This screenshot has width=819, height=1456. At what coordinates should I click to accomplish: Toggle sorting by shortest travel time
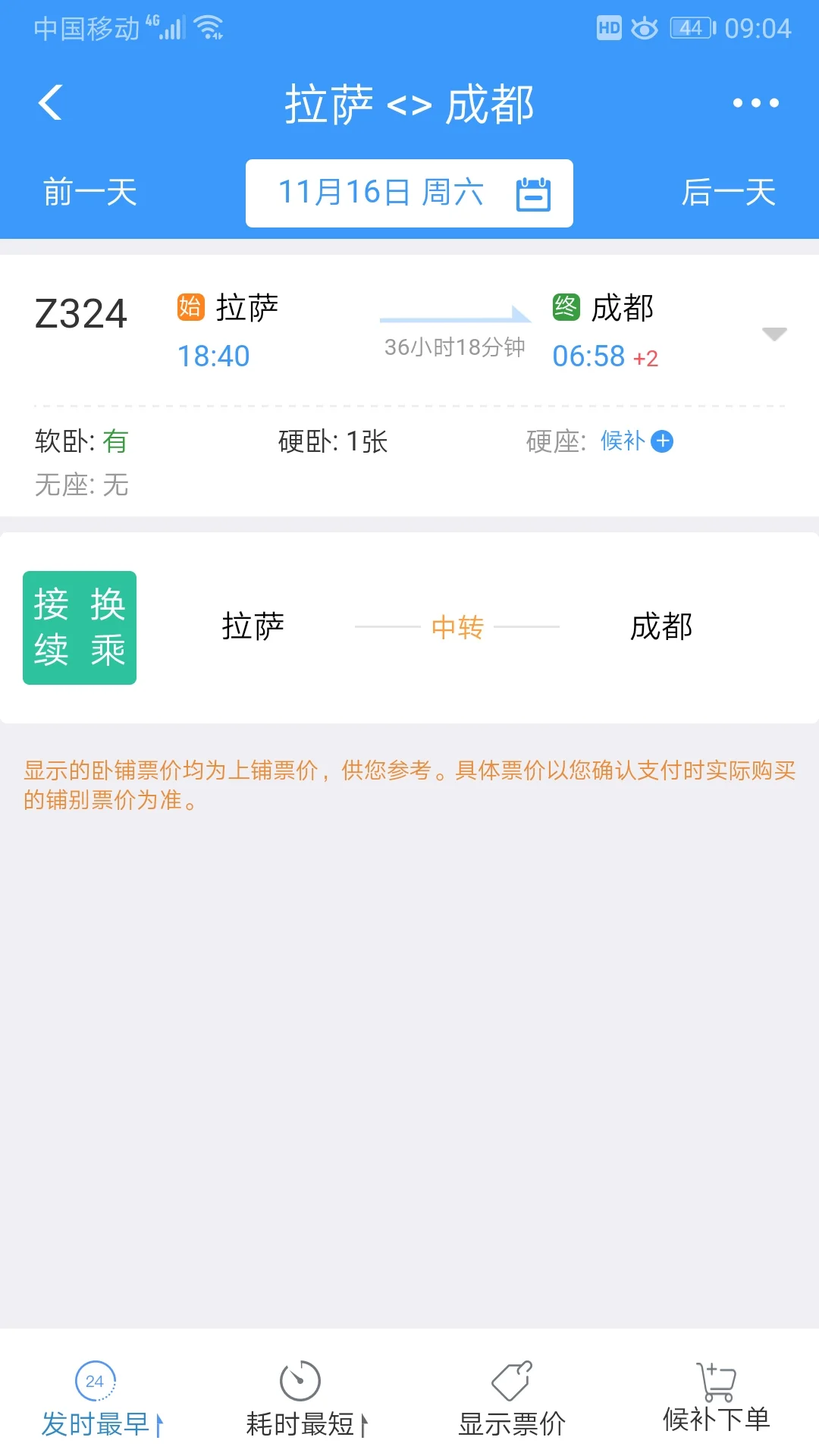pyautogui.click(x=302, y=1423)
